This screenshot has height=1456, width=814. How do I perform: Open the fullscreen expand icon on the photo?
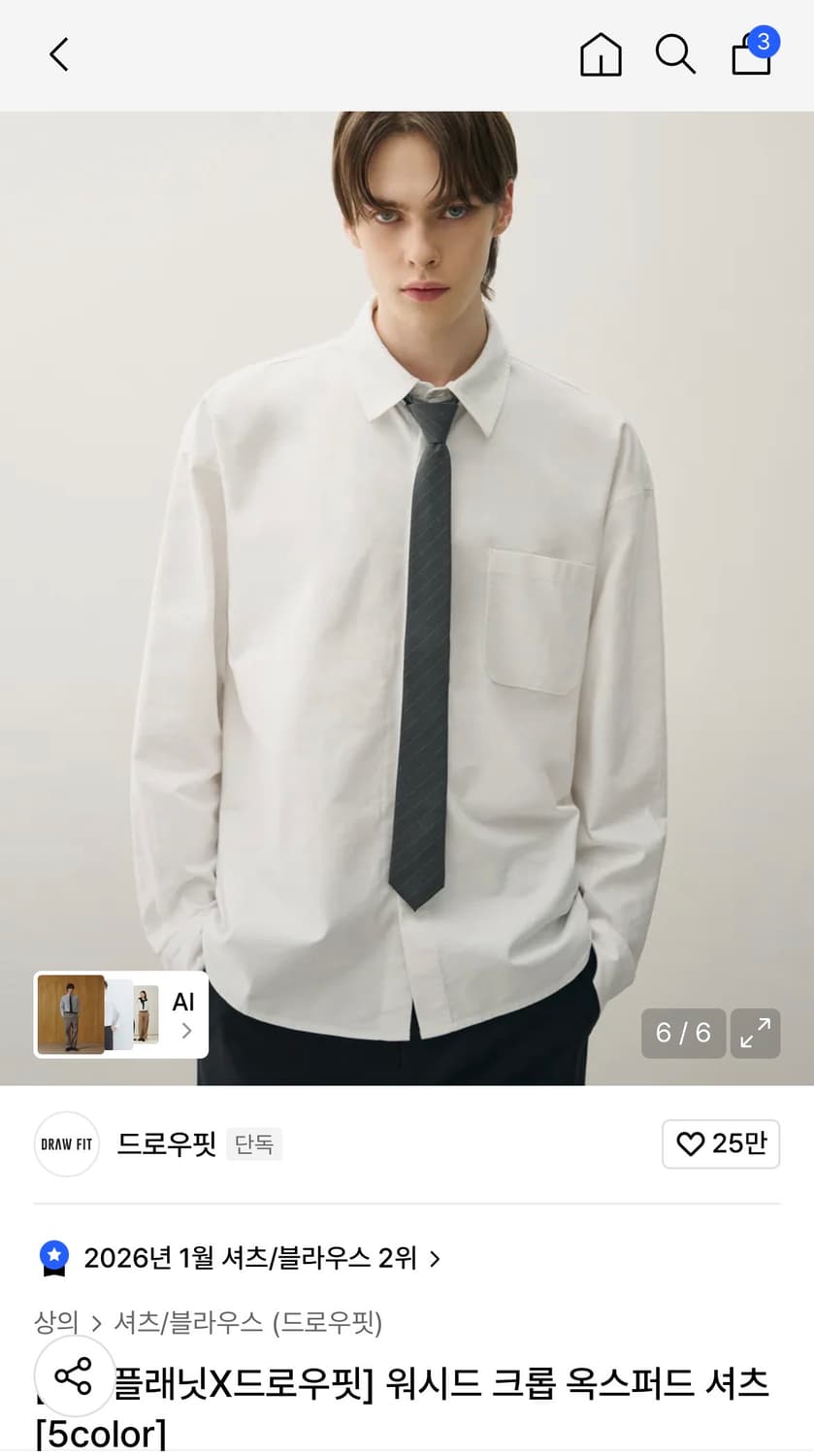[x=755, y=1033]
